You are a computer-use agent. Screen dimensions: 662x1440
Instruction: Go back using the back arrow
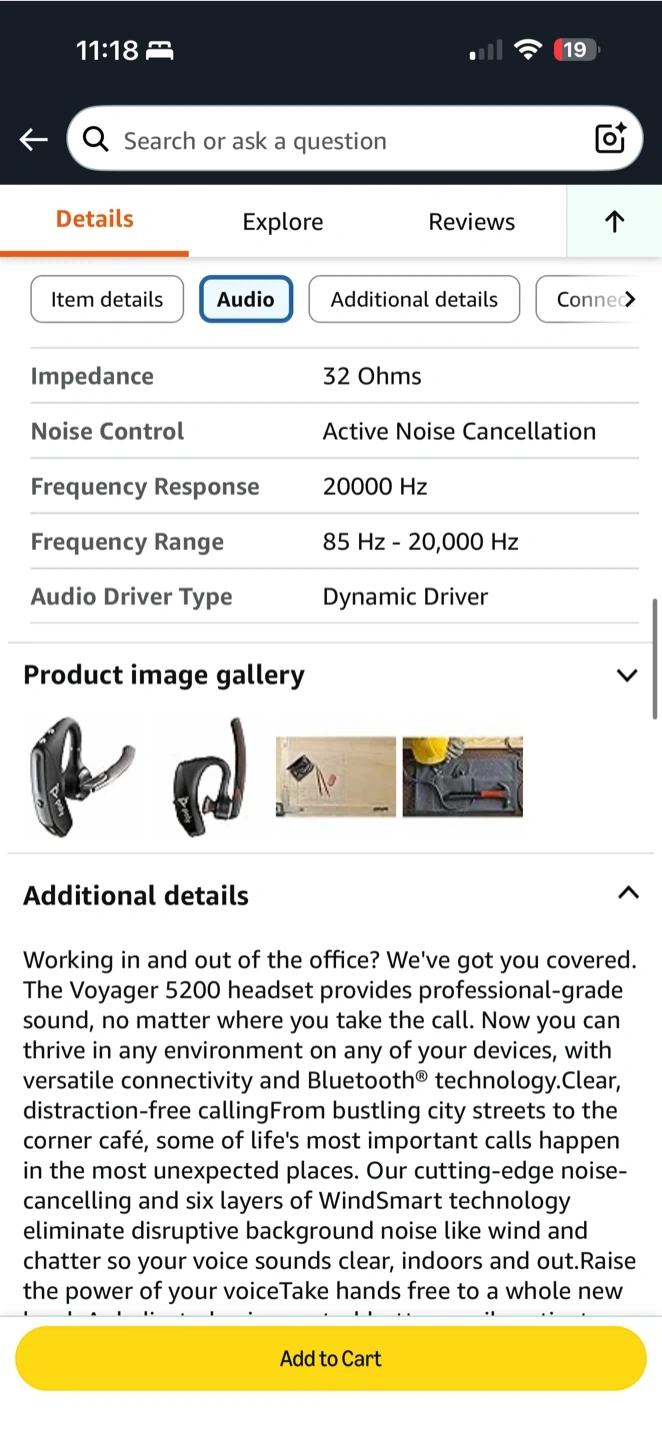[34, 140]
